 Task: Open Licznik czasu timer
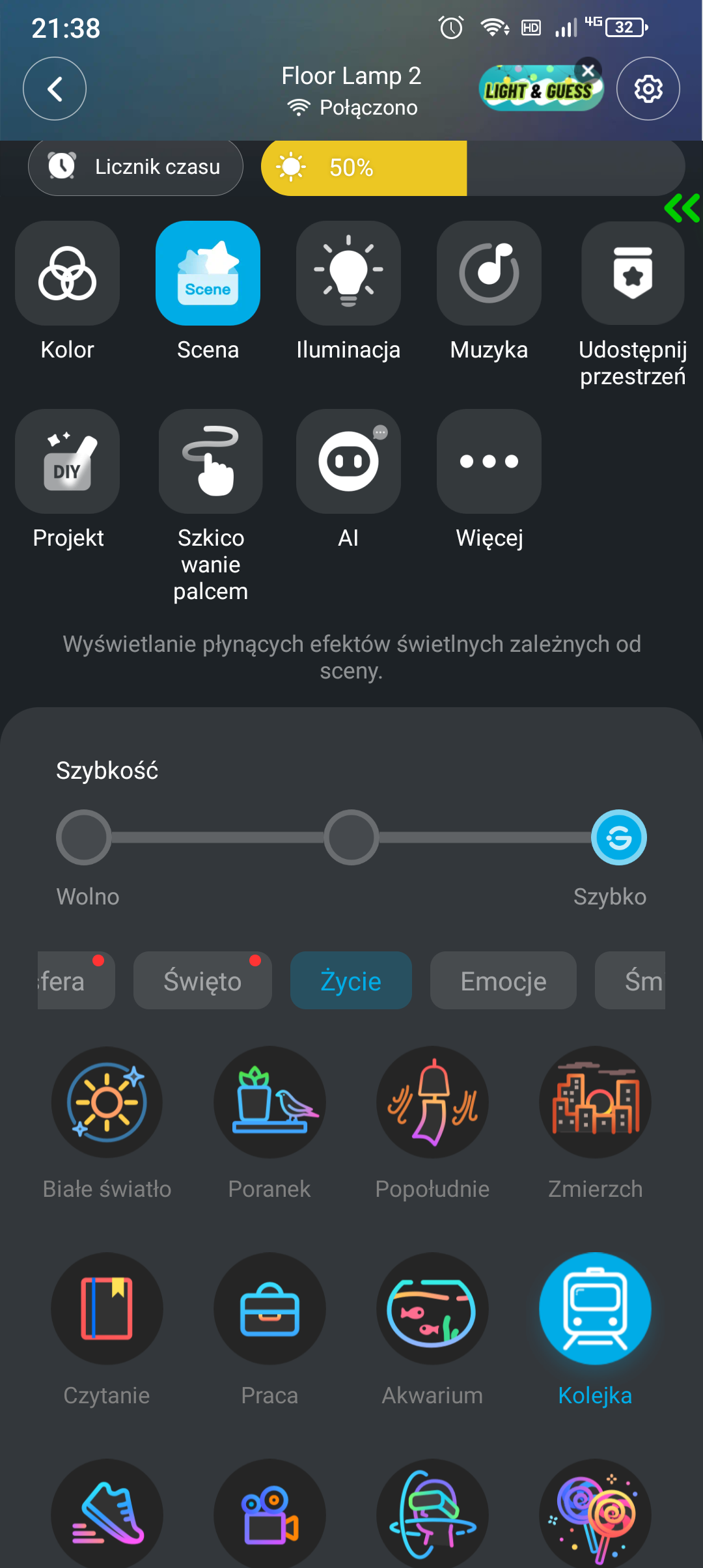(x=135, y=167)
